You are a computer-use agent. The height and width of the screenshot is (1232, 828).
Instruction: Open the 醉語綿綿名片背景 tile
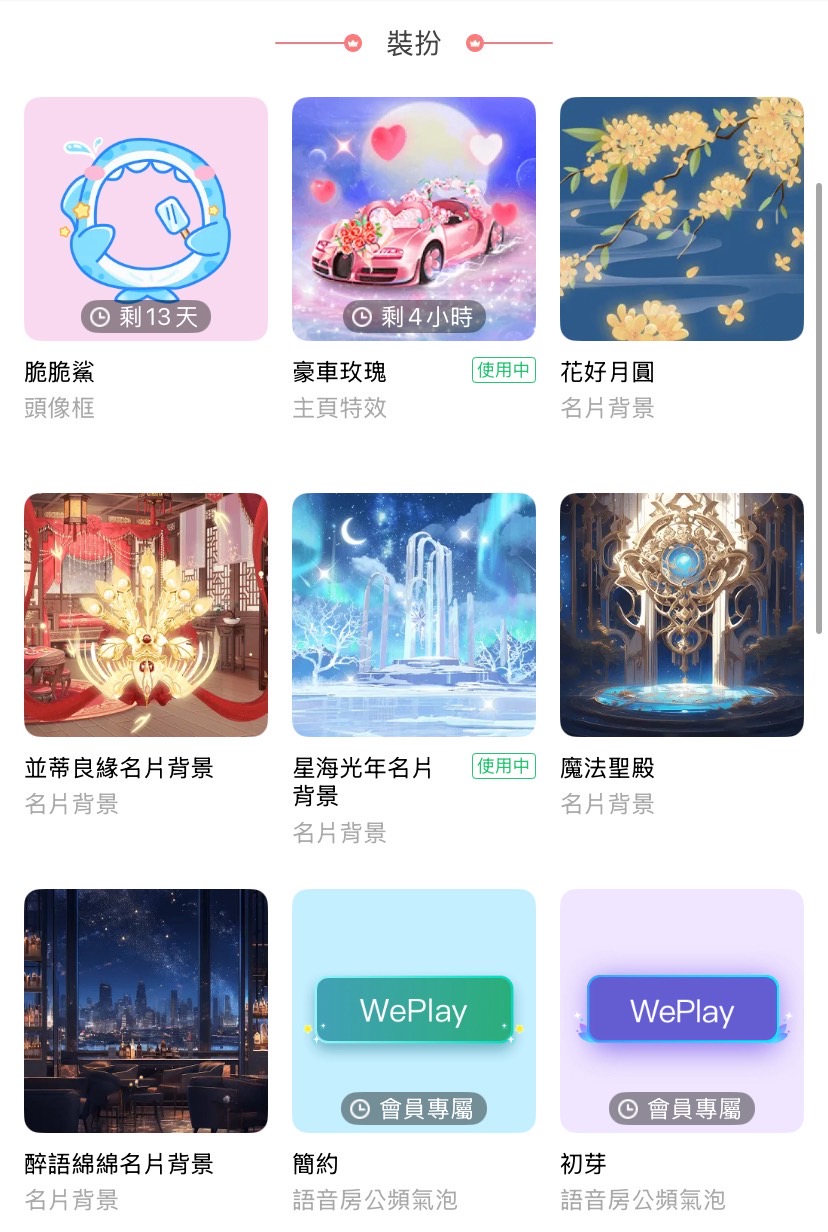pos(146,1011)
